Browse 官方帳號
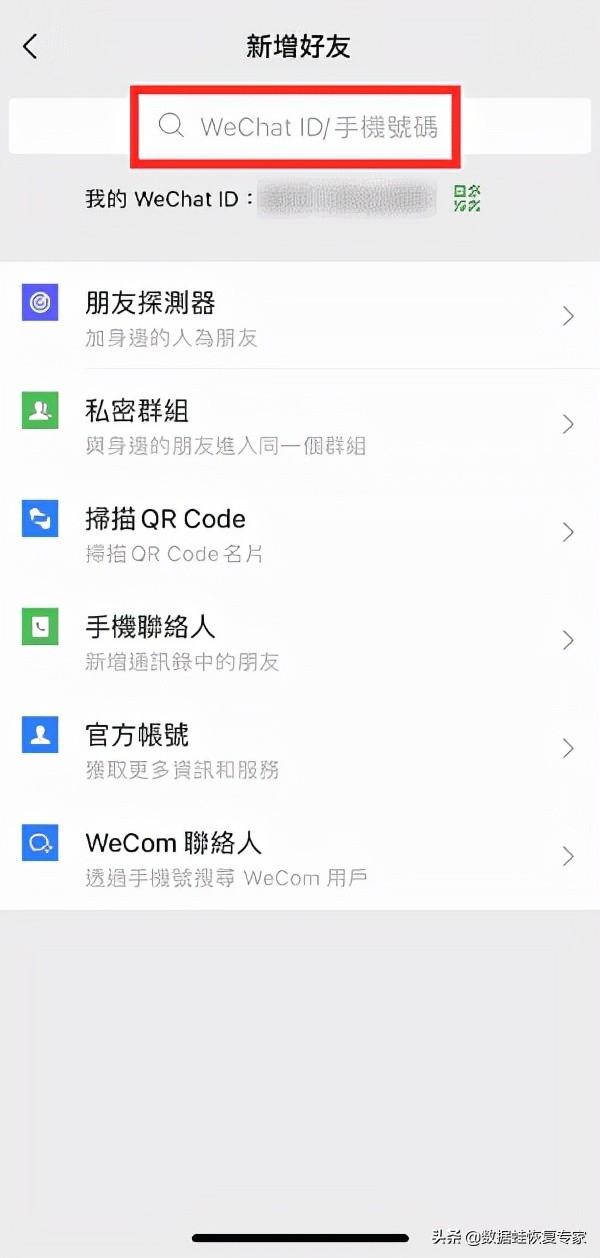The width and height of the screenshot is (600, 1258). click(300, 748)
